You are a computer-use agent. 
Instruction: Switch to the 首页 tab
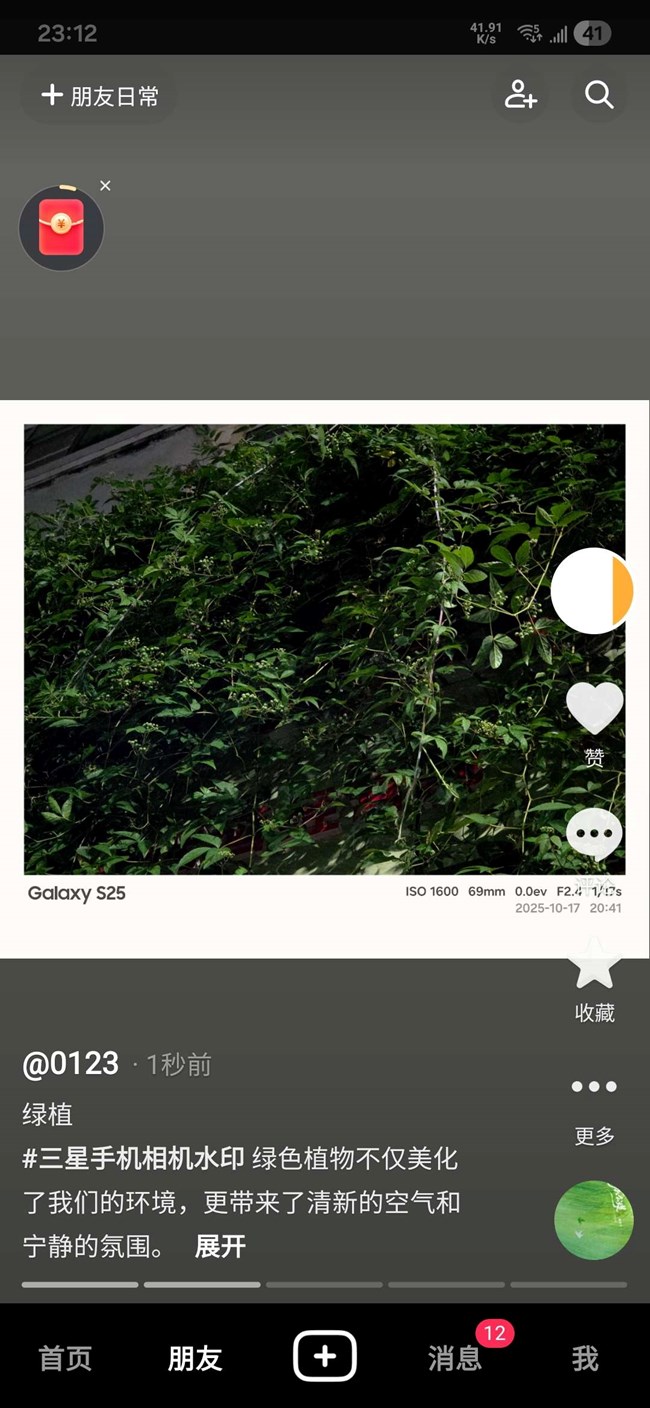point(65,1358)
